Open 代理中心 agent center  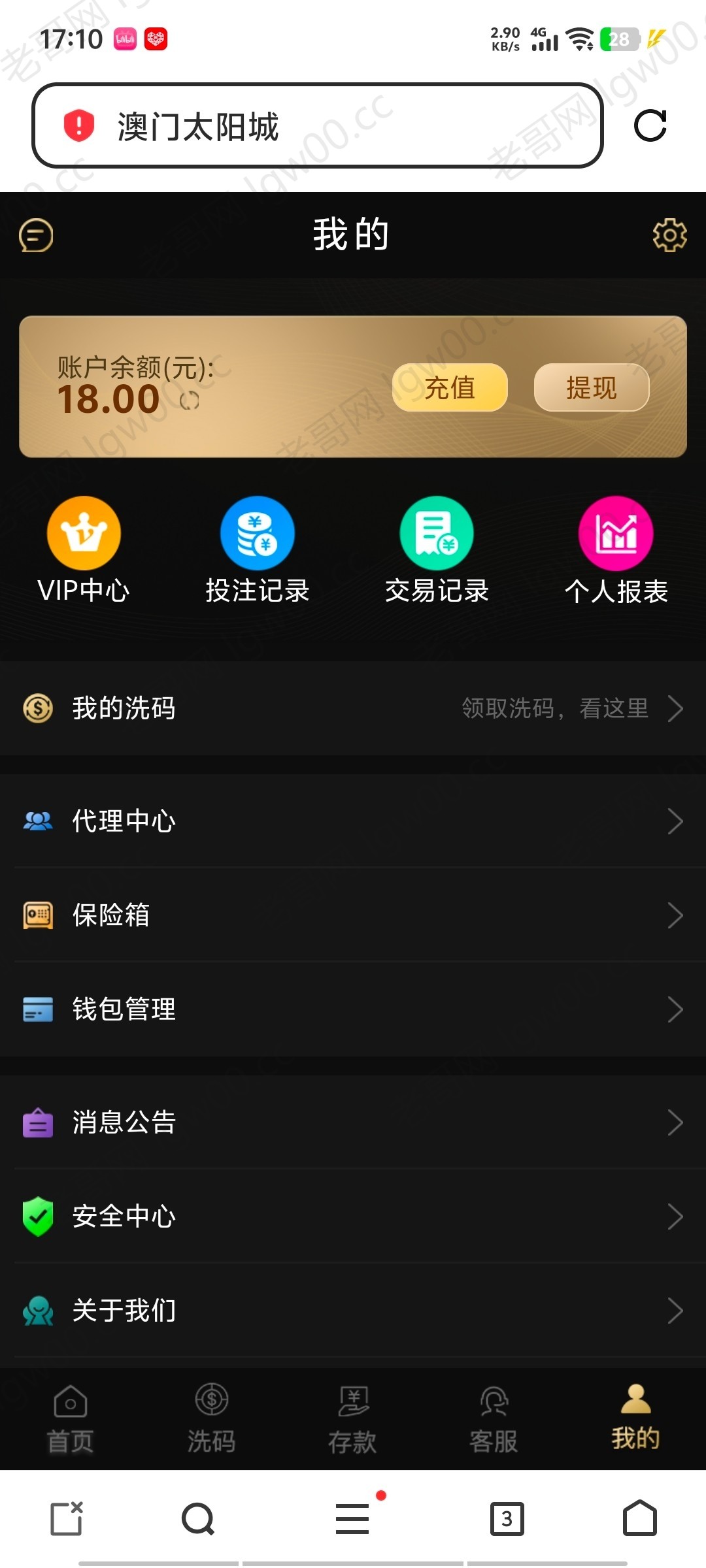pyautogui.click(x=353, y=821)
